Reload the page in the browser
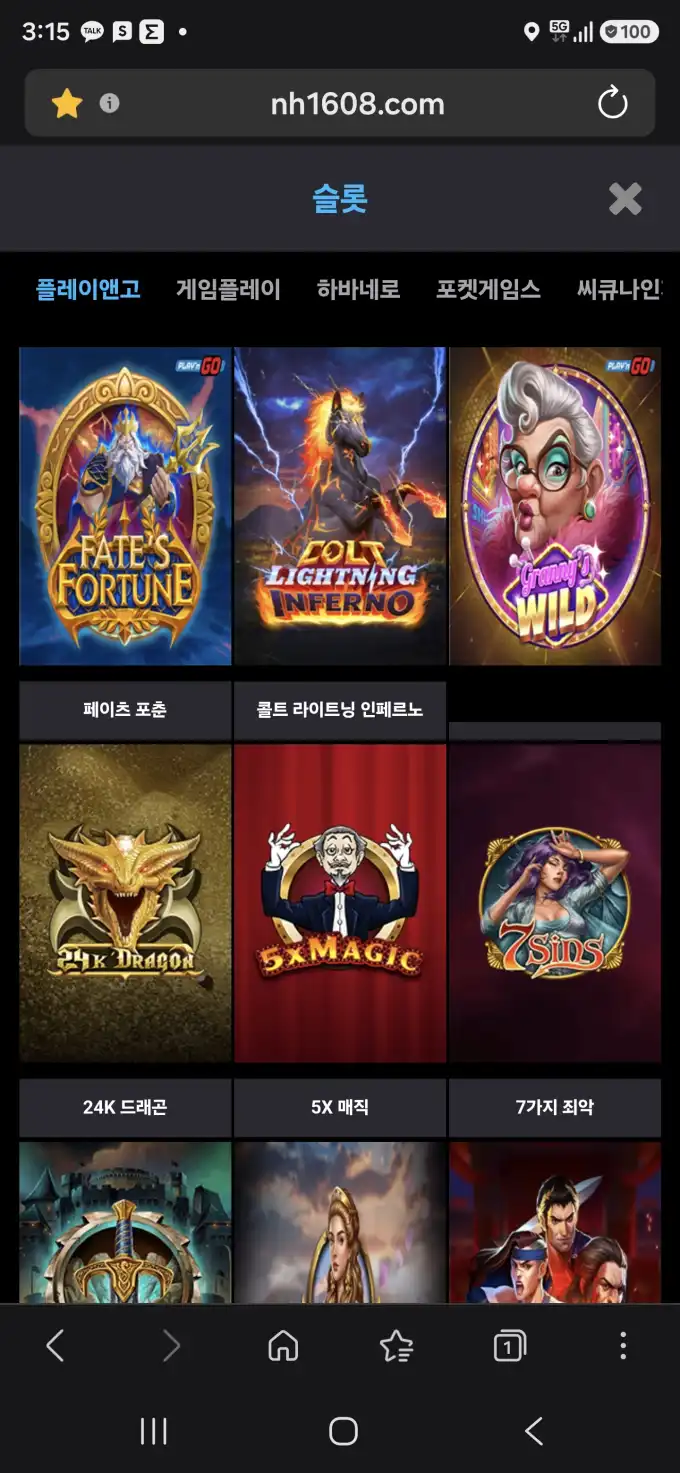The width and height of the screenshot is (680, 1473). [x=612, y=103]
